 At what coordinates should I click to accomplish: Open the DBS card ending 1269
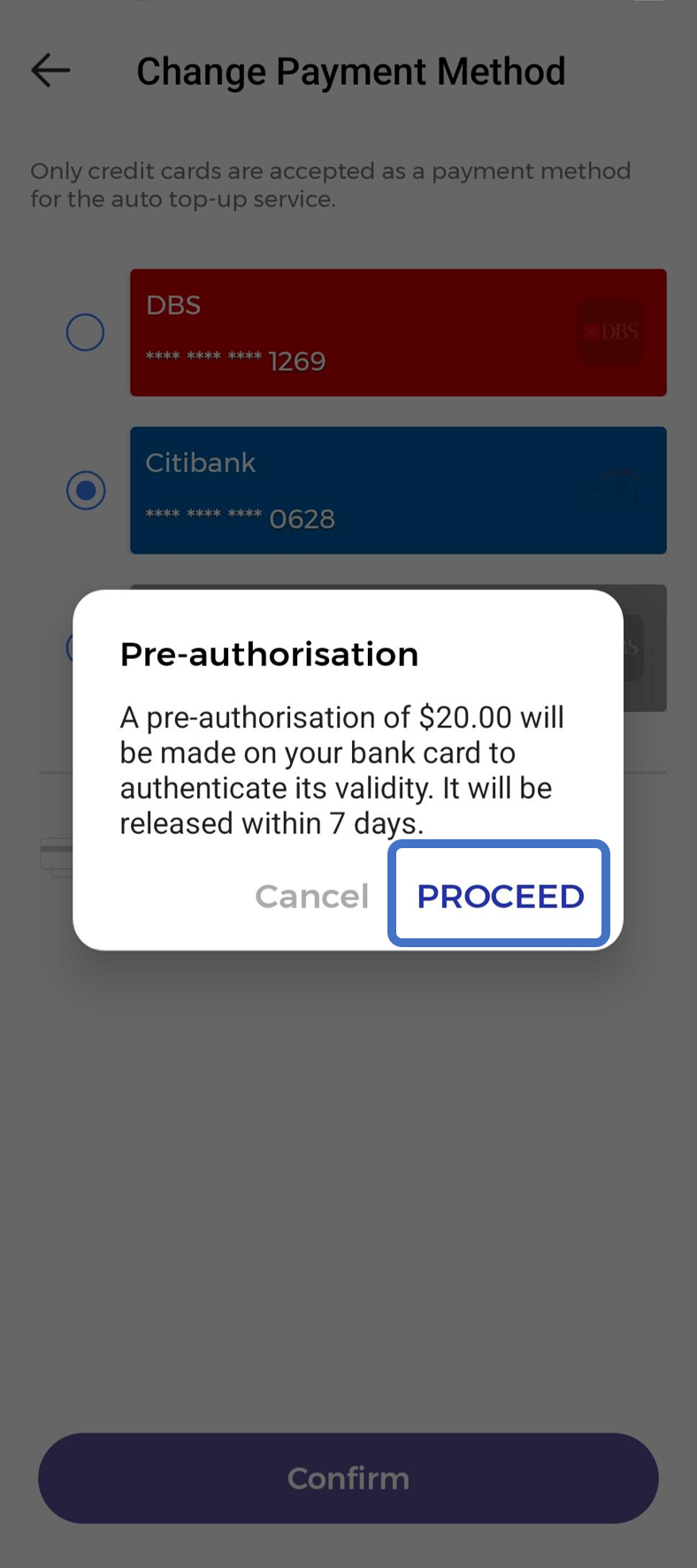398,333
